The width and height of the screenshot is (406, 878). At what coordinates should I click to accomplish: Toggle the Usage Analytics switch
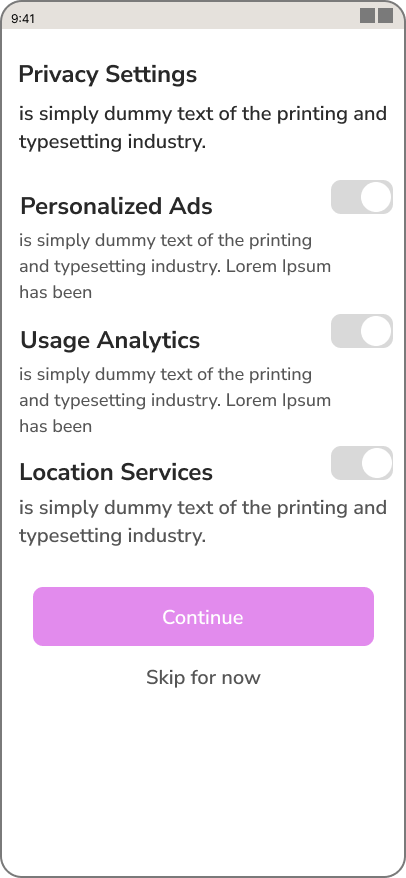(x=362, y=331)
